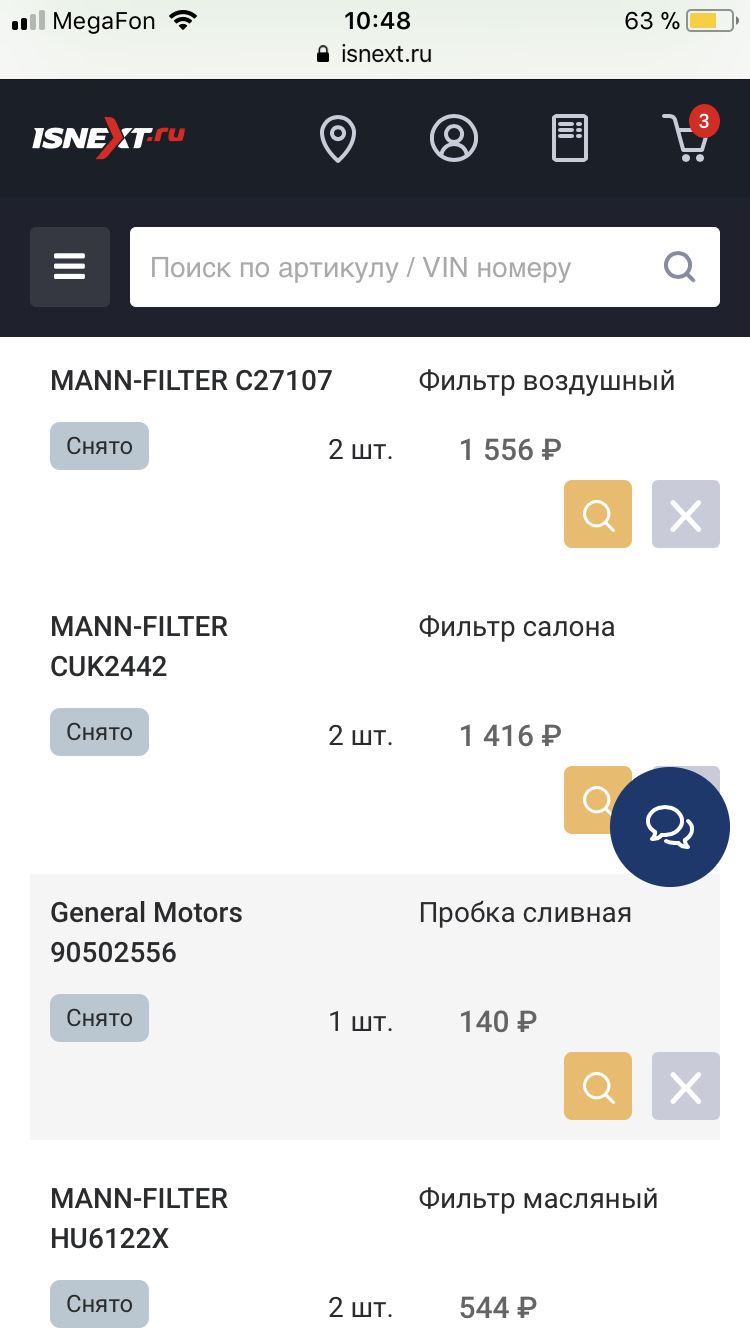Tap the Снято badge on CUK2442 row
The width and height of the screenshot is (750, 1334).
click(x=99, y=731)
